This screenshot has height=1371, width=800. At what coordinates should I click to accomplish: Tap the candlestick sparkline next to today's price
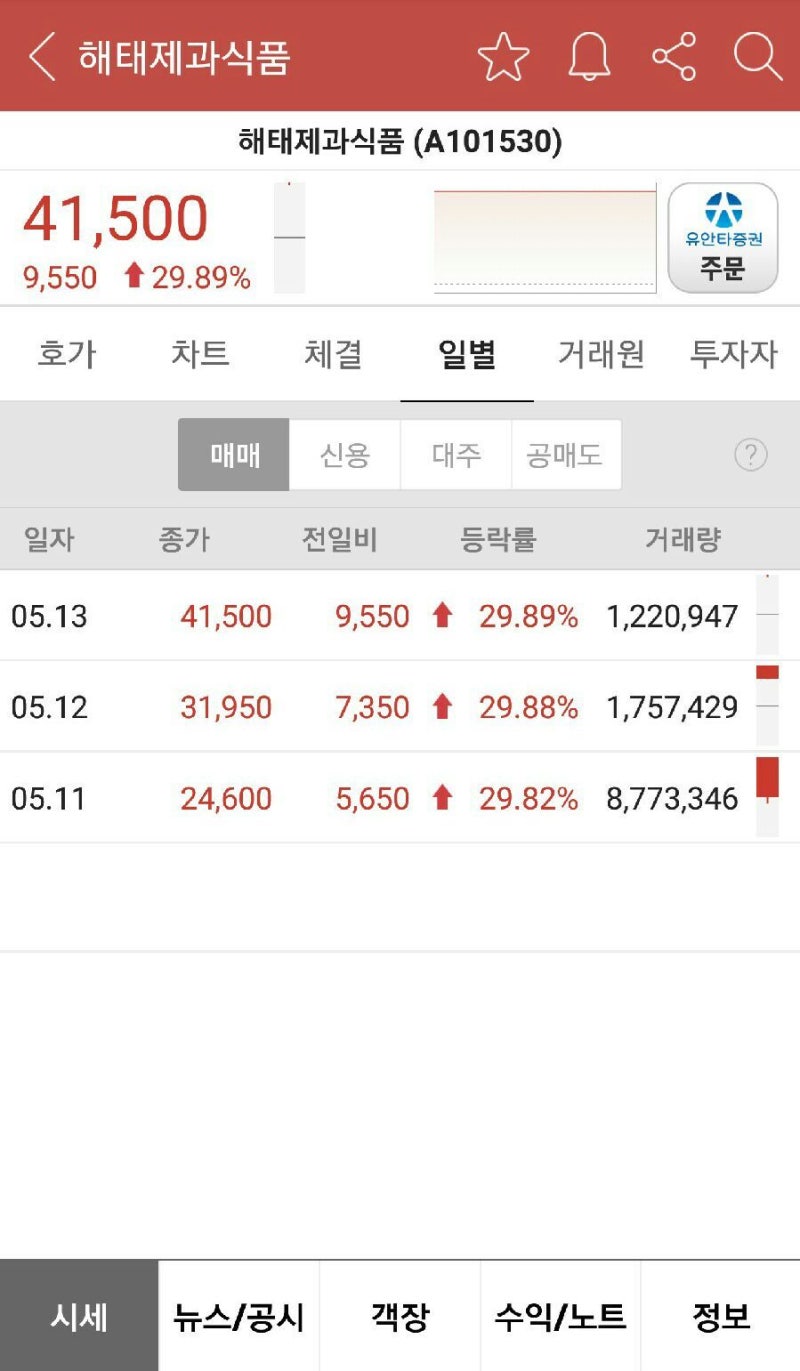coord(290,237)
